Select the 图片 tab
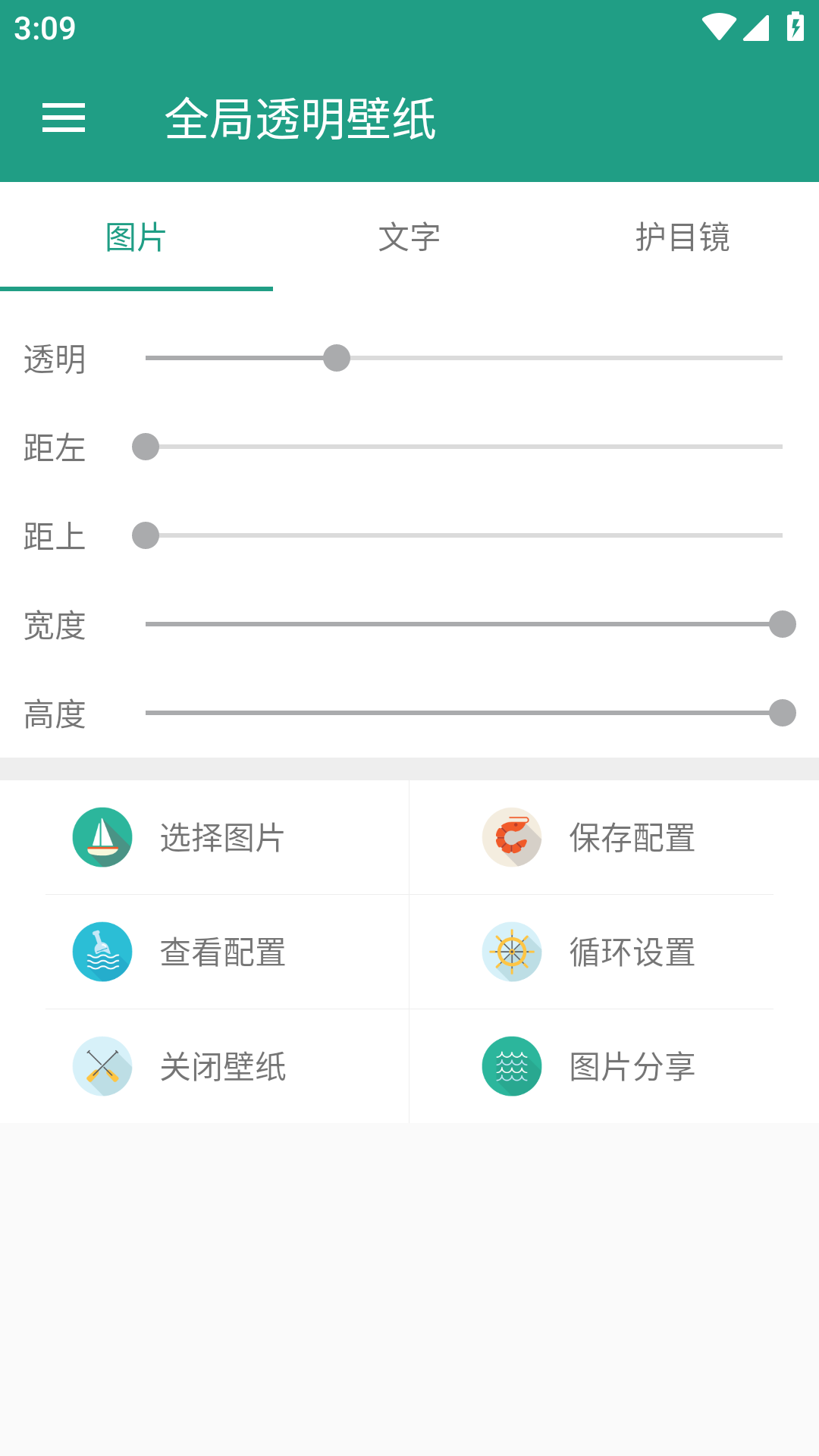This screenshot has height=1456, width=819. pyautogui.click(x=136, y=237)
